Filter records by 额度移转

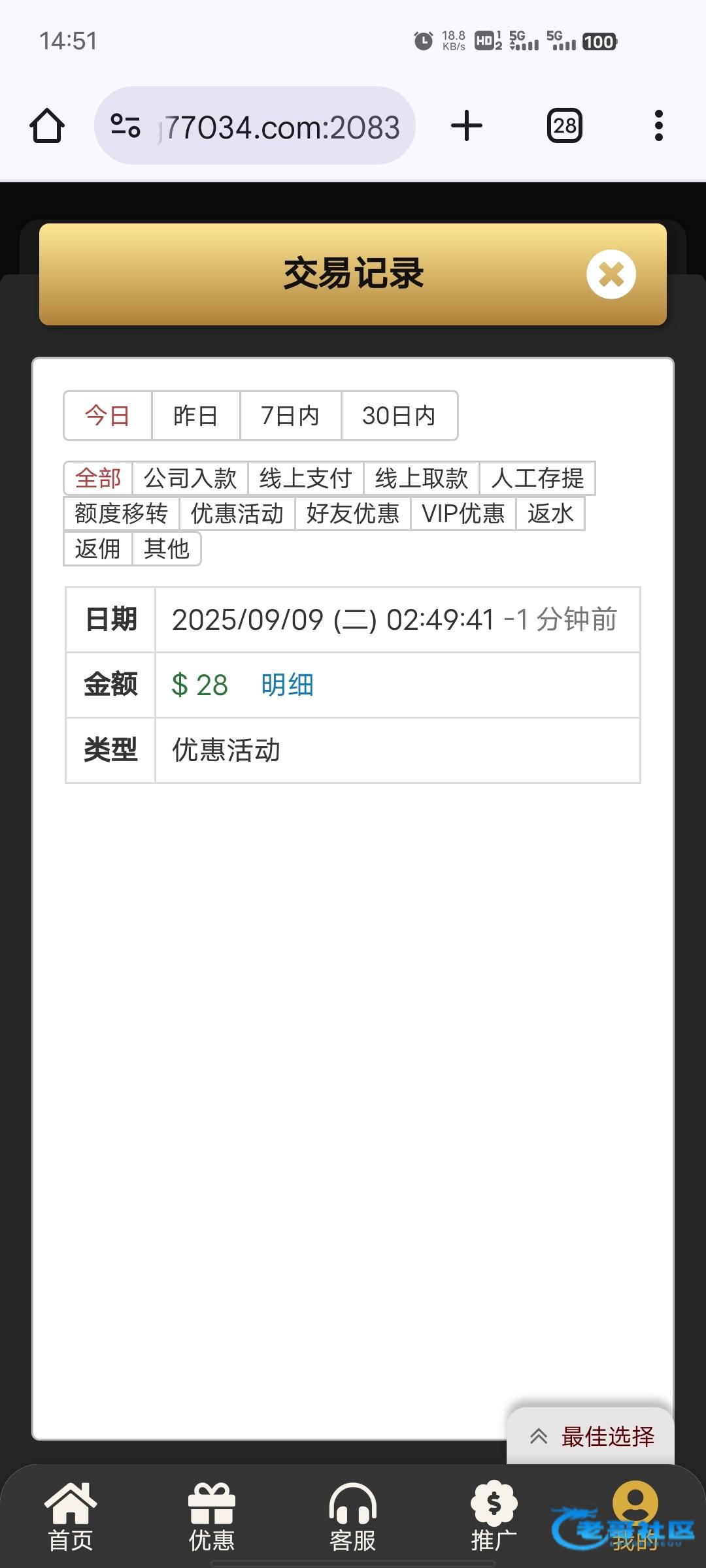point(121,514)
